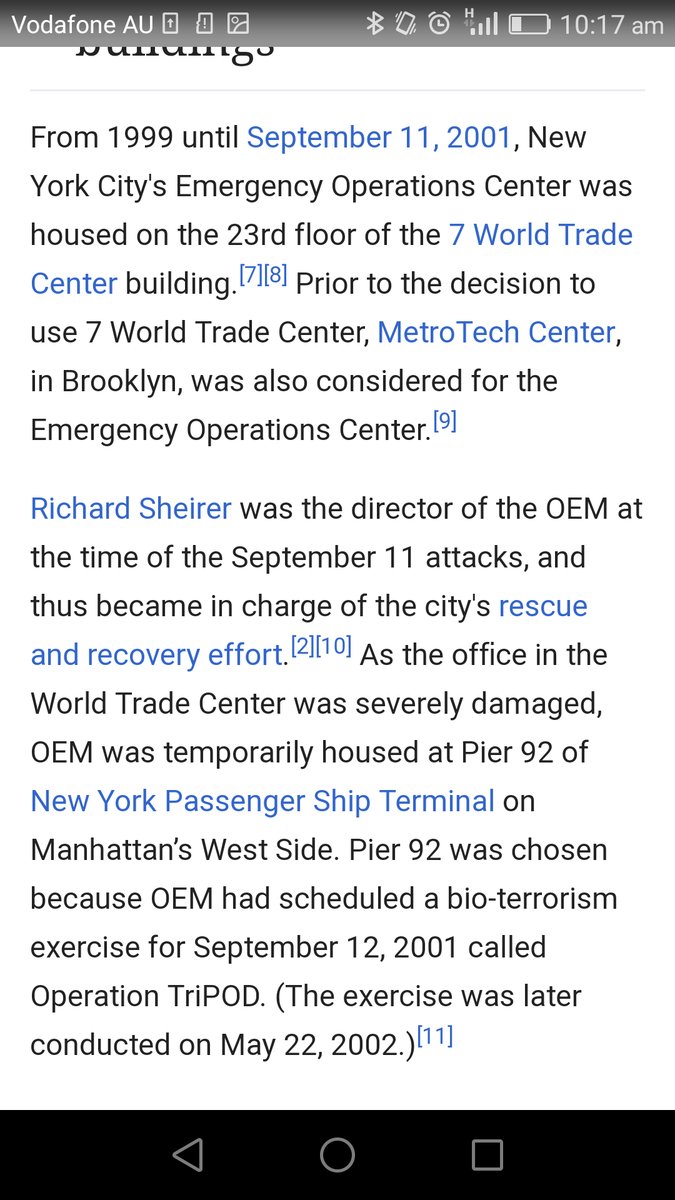View citation reference 7

tap(250, 276)
